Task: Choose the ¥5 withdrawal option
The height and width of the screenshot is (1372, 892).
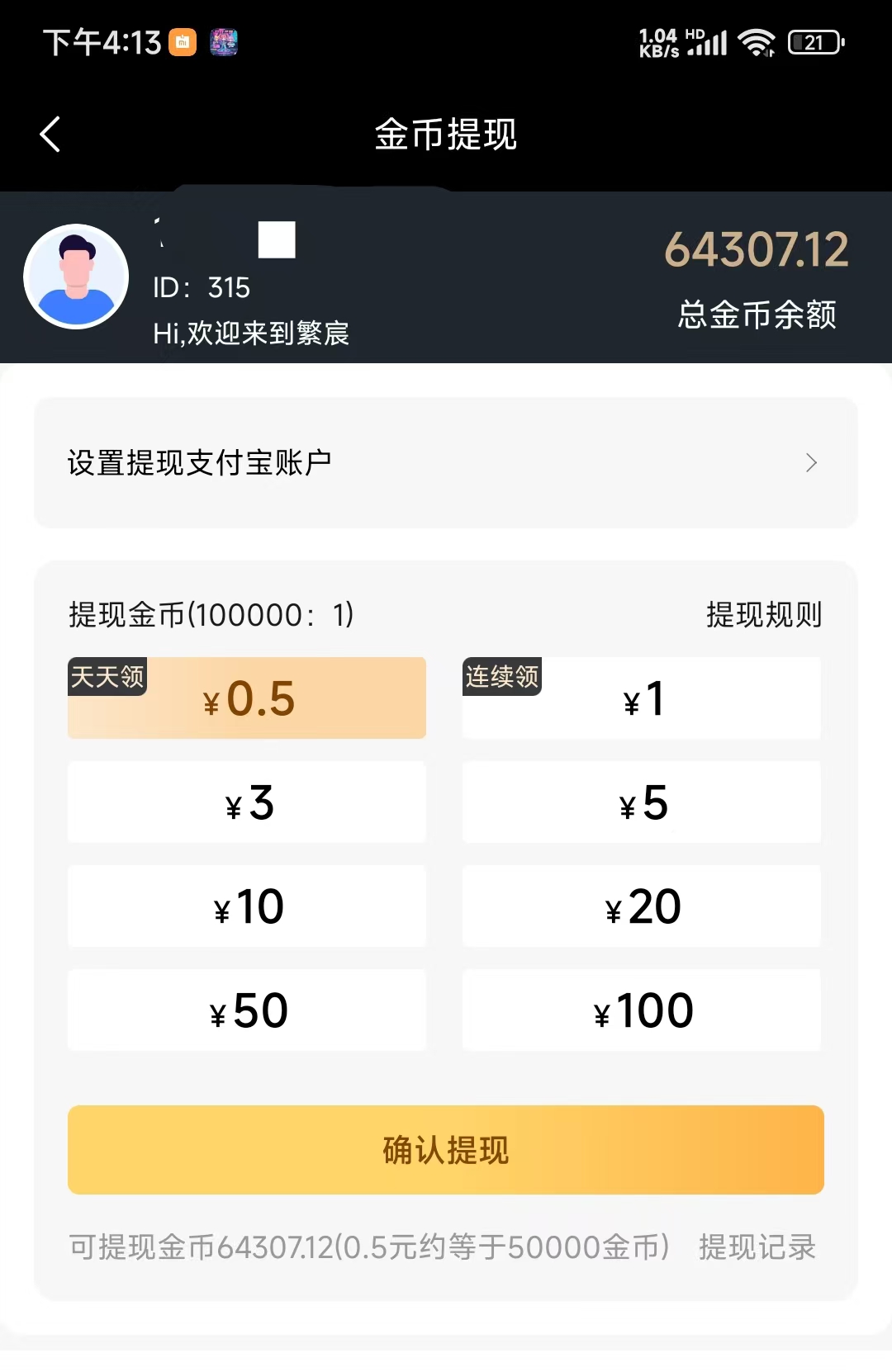Action: pos(642,802)
